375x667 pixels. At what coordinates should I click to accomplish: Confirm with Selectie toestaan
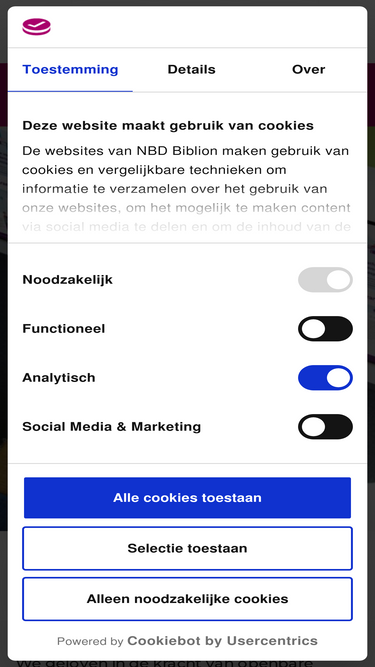point(188,548)
